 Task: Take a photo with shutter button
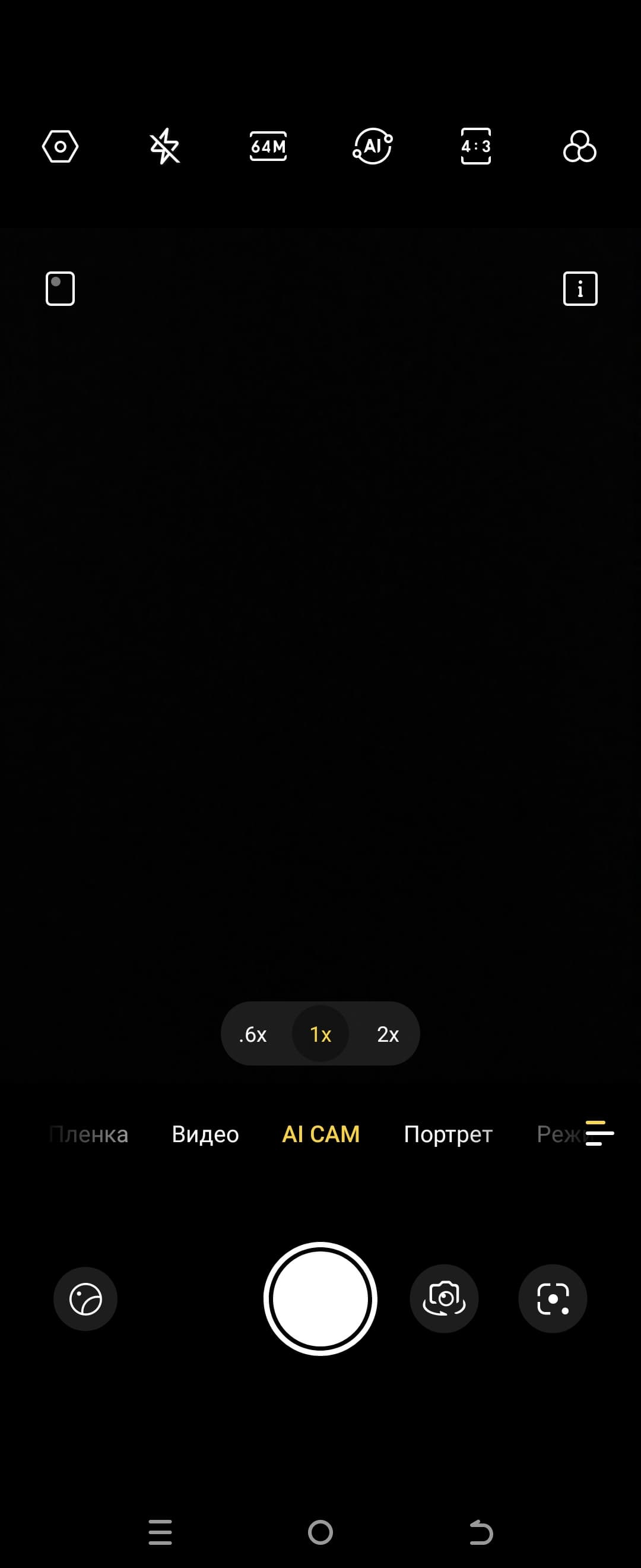pos(320,1299)
